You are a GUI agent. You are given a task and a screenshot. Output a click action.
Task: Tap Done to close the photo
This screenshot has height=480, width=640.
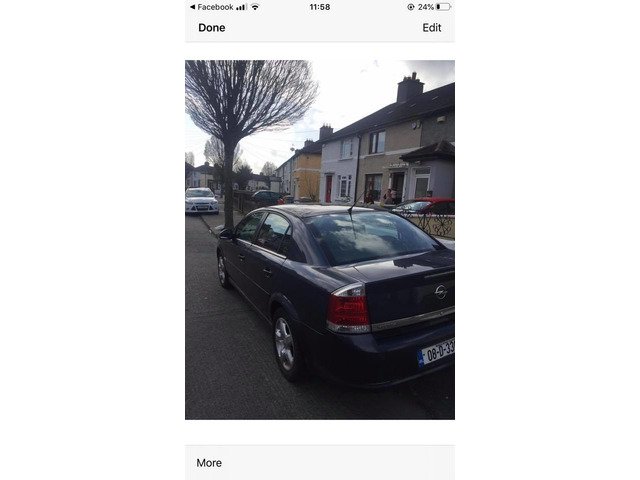tap(211, 28)
